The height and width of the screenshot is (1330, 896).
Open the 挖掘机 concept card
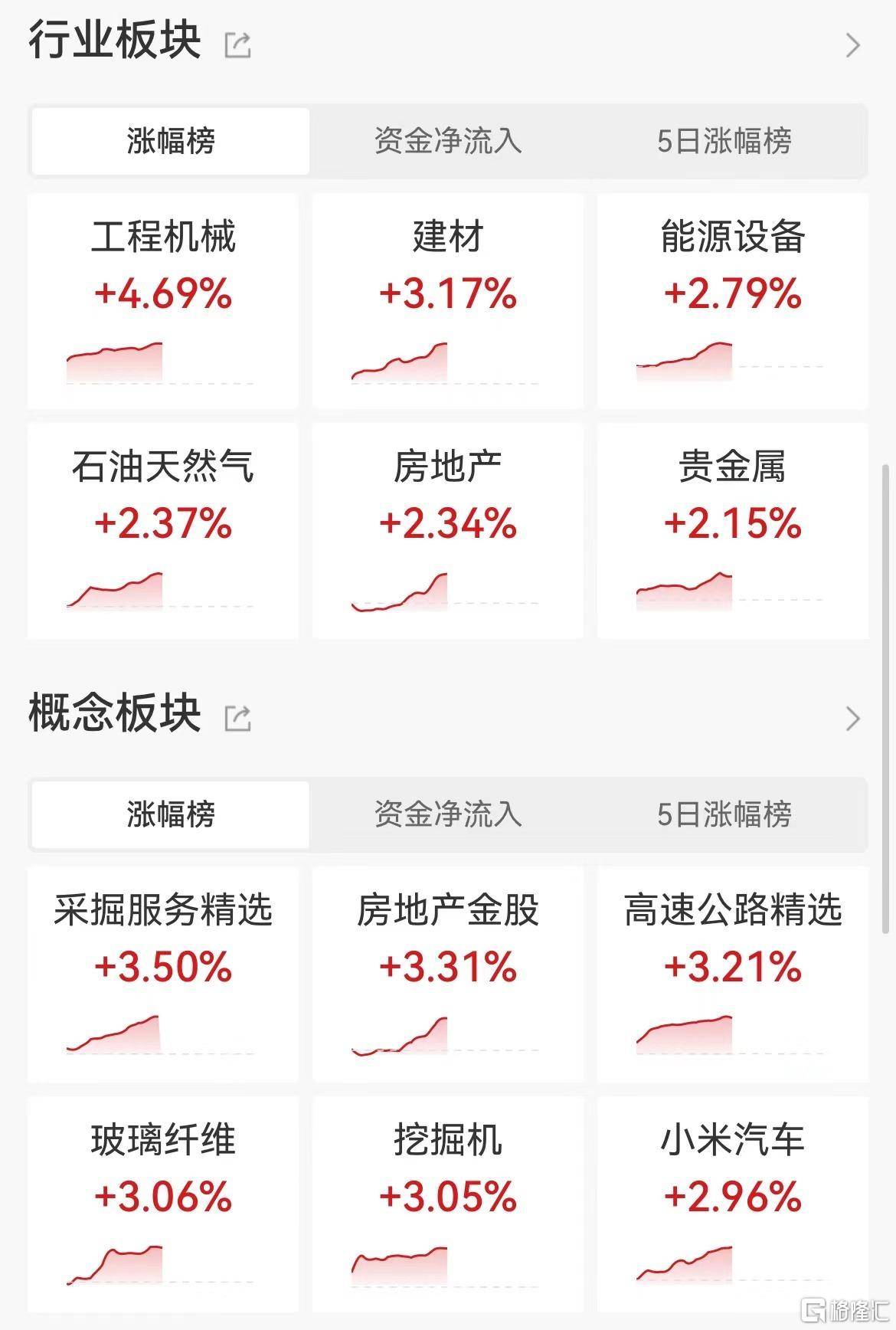447,1207
